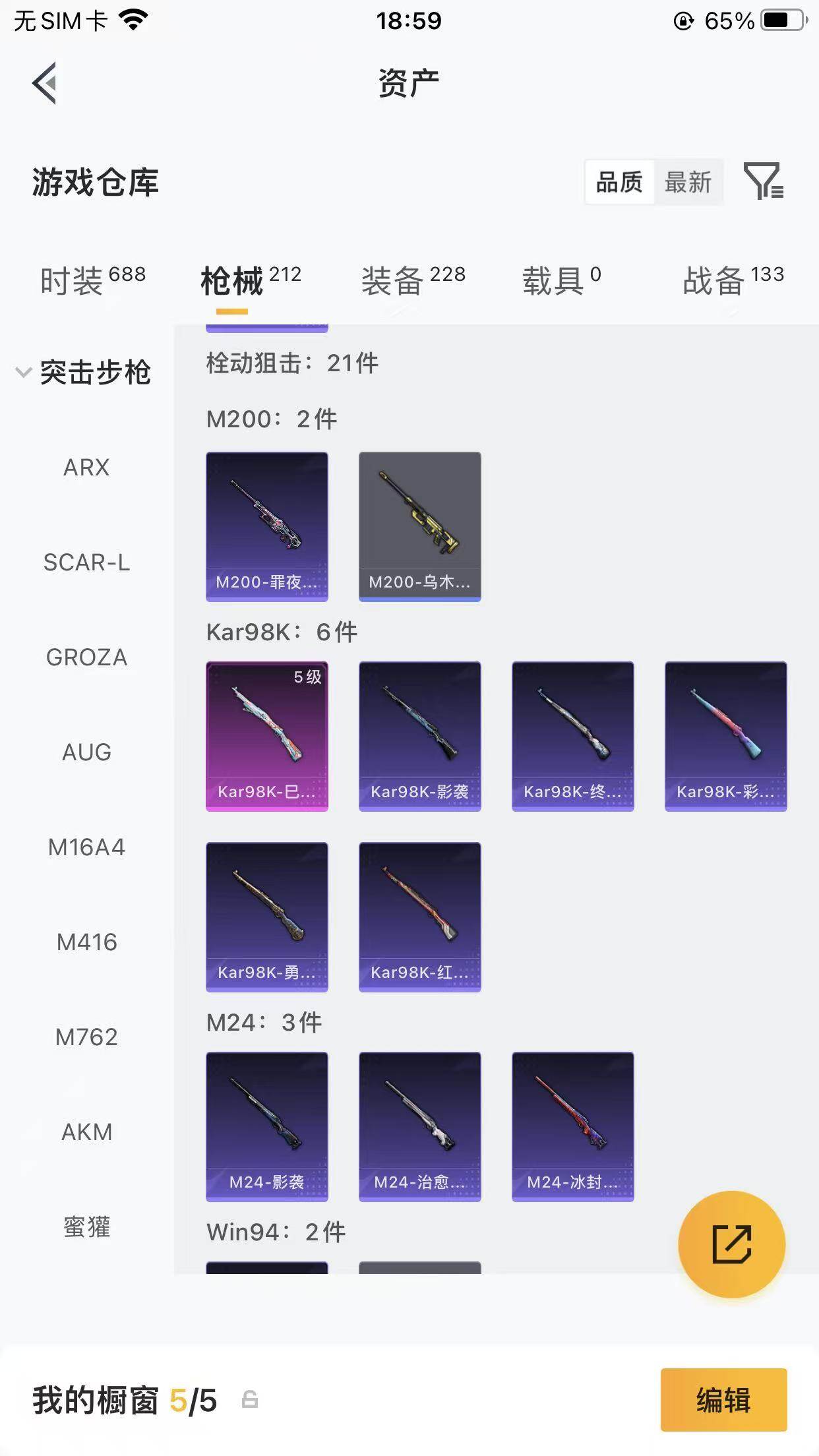819x1456 pixels.
Task: Open the 装备 tab
Action: [x=394, y=280]
